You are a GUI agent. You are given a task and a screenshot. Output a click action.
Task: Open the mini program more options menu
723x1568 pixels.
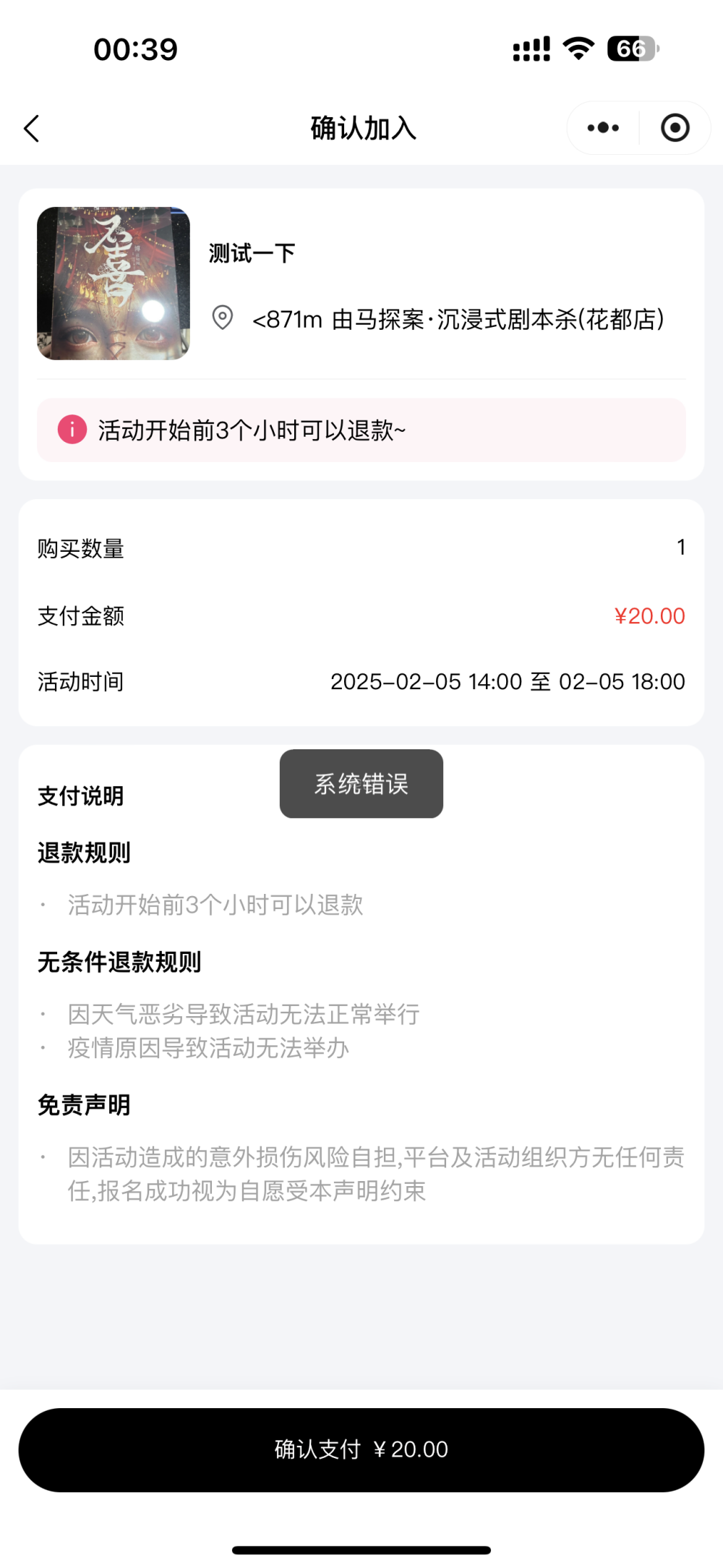coord(603,128)
